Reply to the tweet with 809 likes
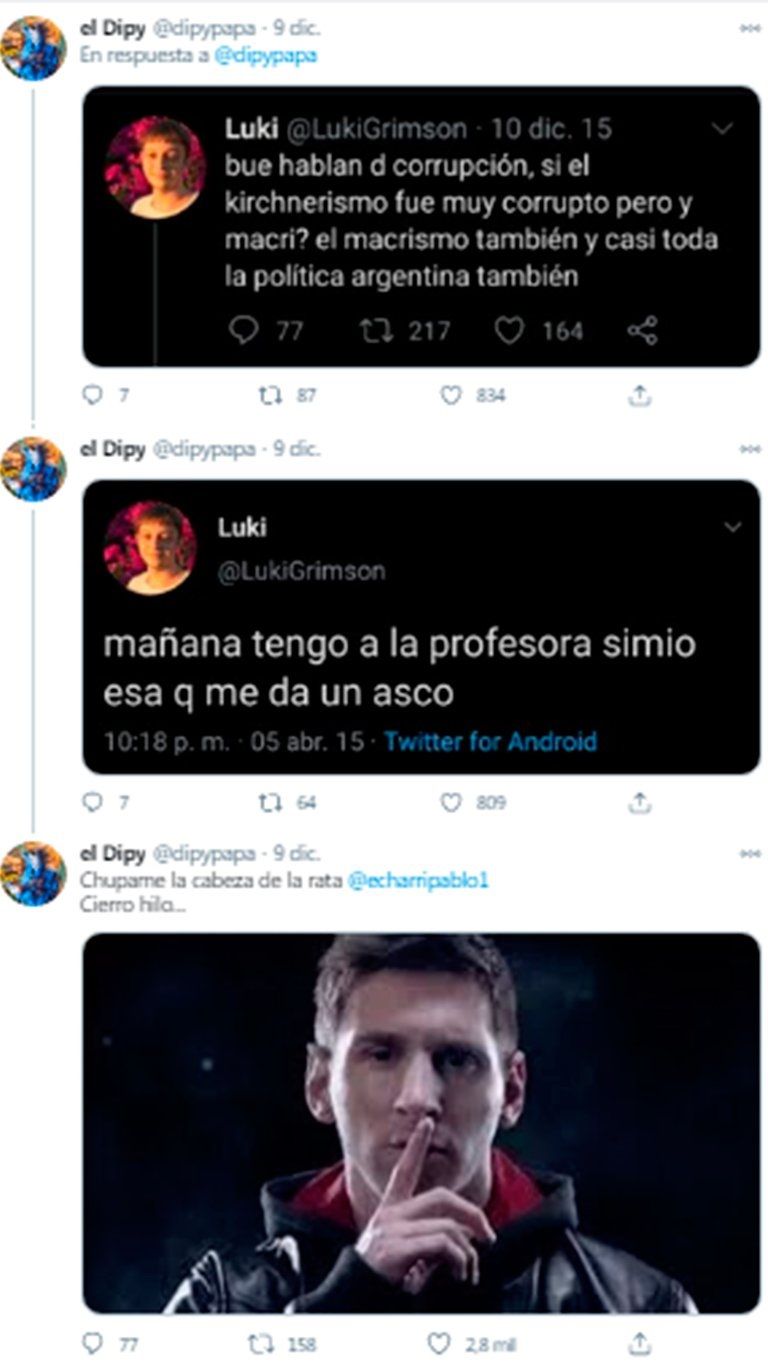 (92, 802)
